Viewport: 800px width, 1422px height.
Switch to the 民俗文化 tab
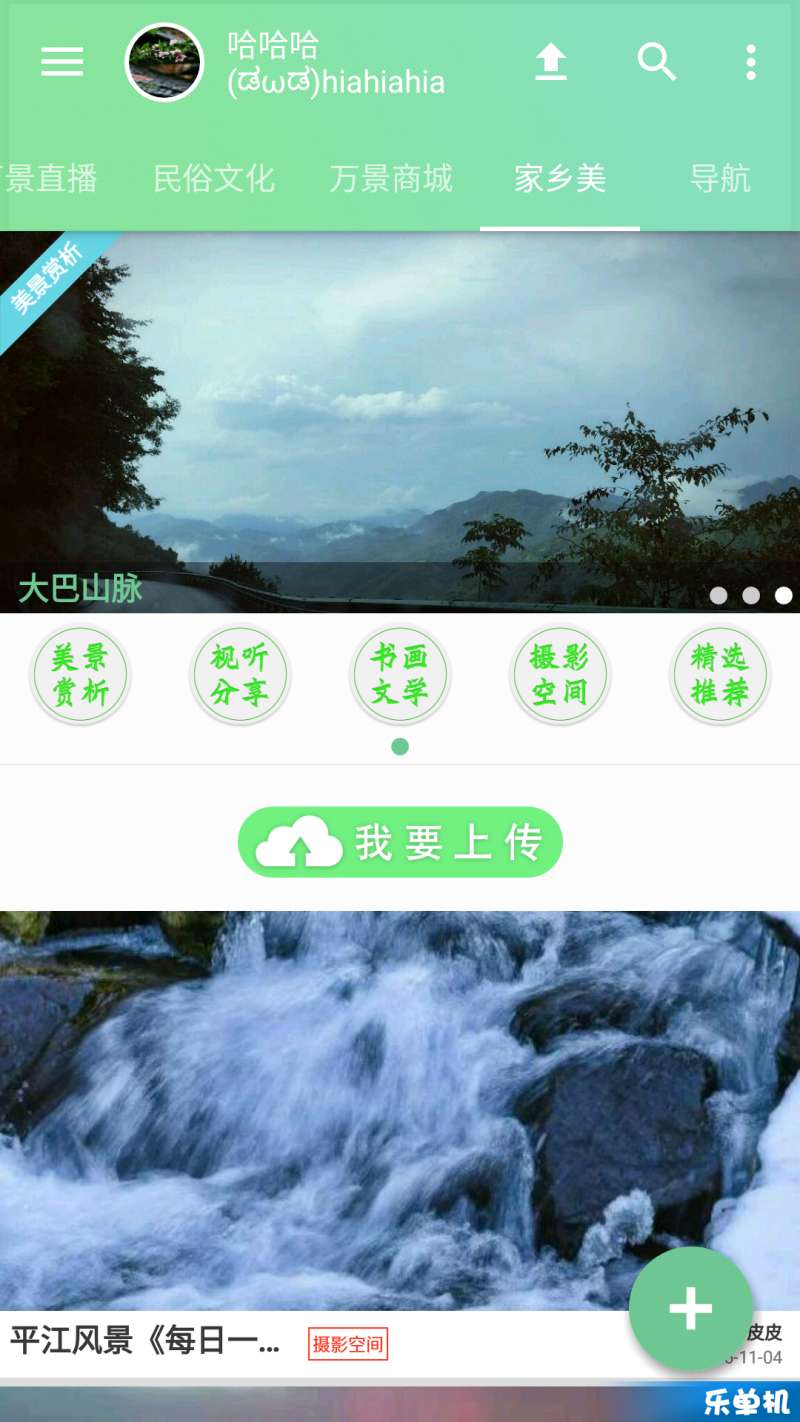point(213,179)
